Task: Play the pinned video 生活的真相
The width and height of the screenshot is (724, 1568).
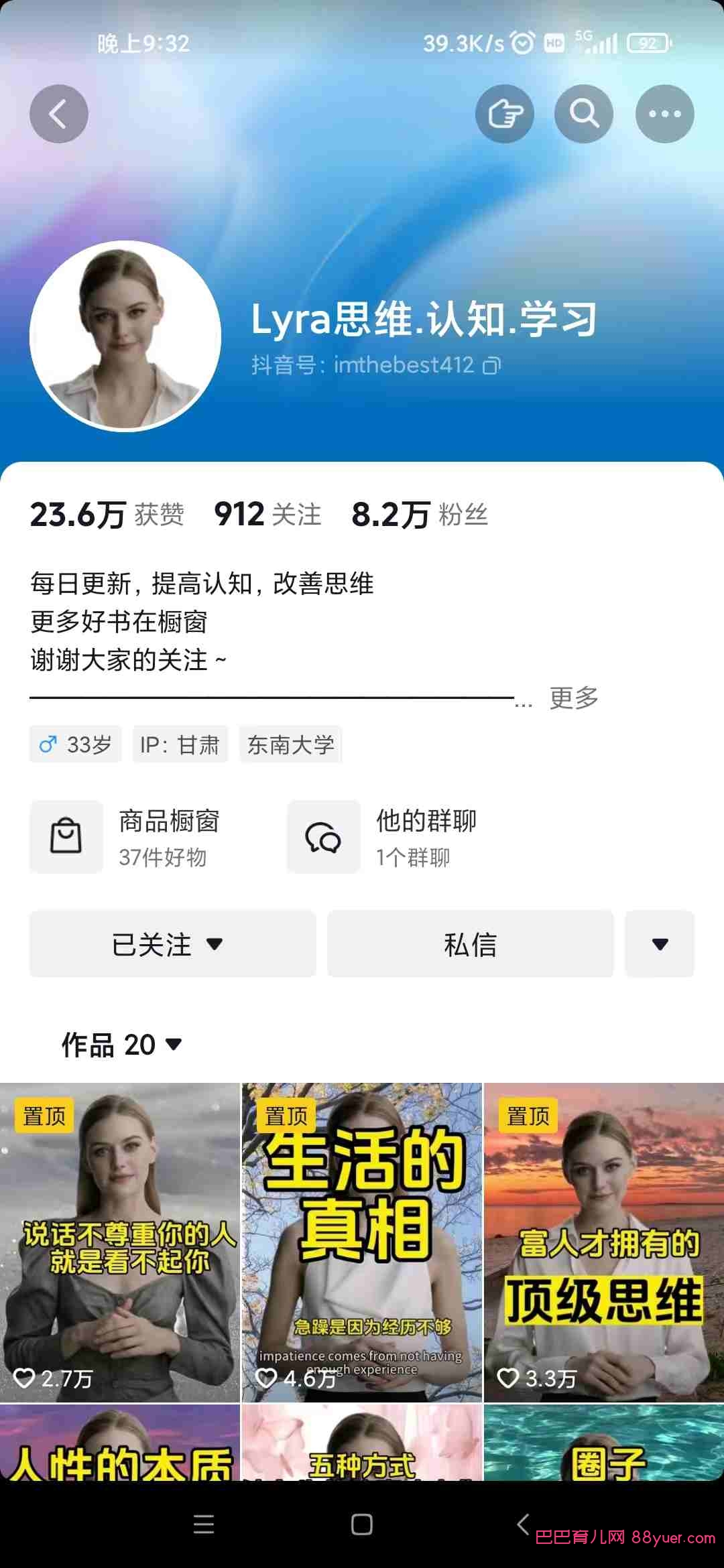Action: (362, 1242)
